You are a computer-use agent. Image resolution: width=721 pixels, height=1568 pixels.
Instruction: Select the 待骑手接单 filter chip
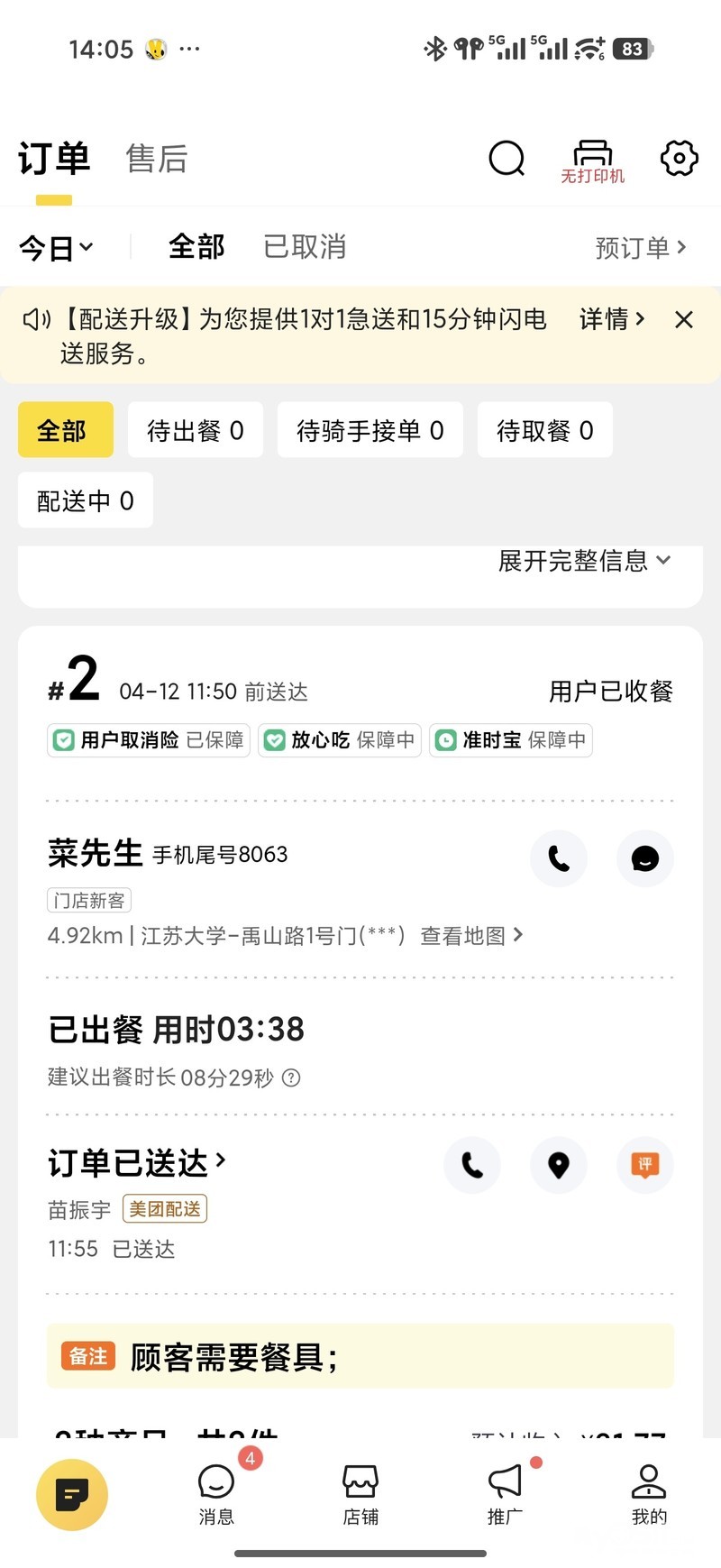click(x=370, y=431)
